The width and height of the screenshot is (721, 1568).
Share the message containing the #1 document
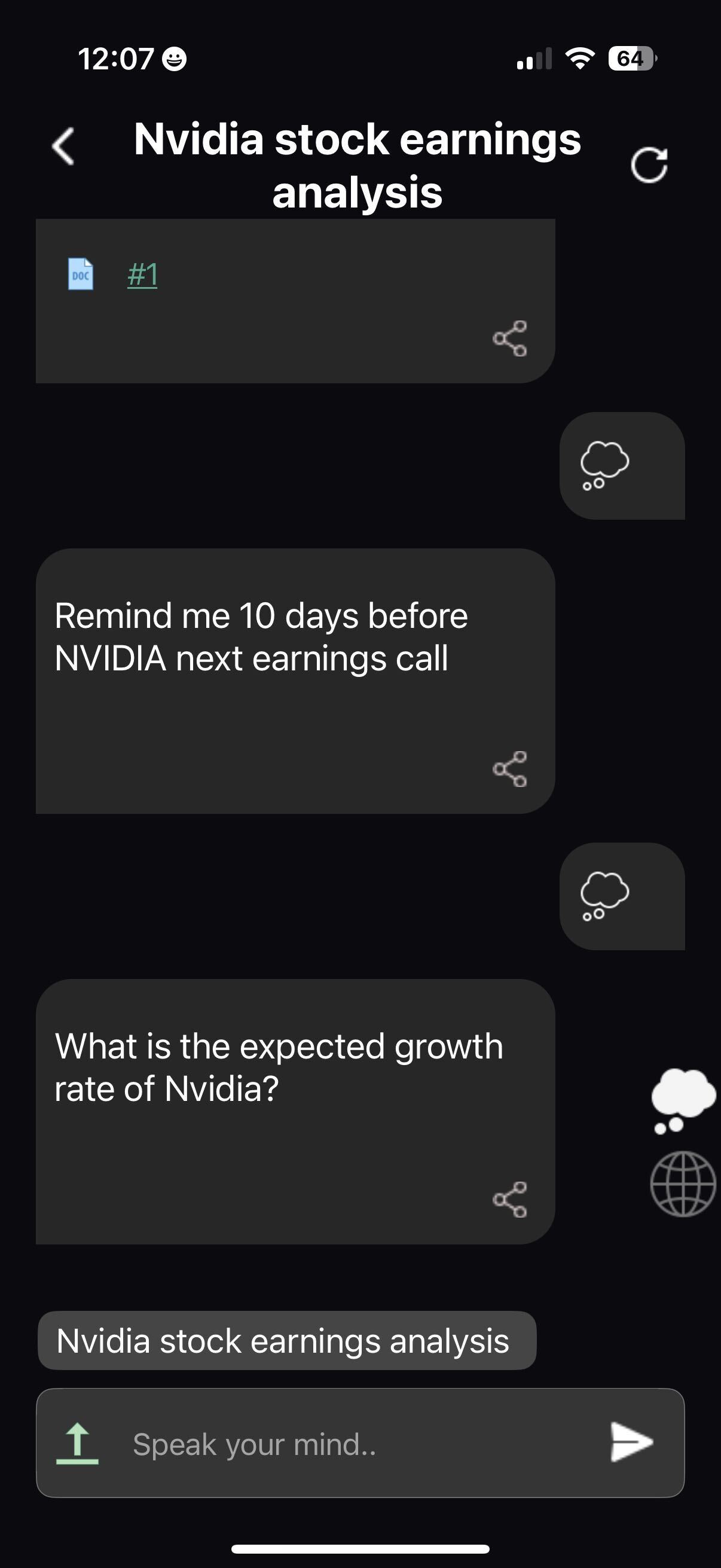(x=510, y=338)
